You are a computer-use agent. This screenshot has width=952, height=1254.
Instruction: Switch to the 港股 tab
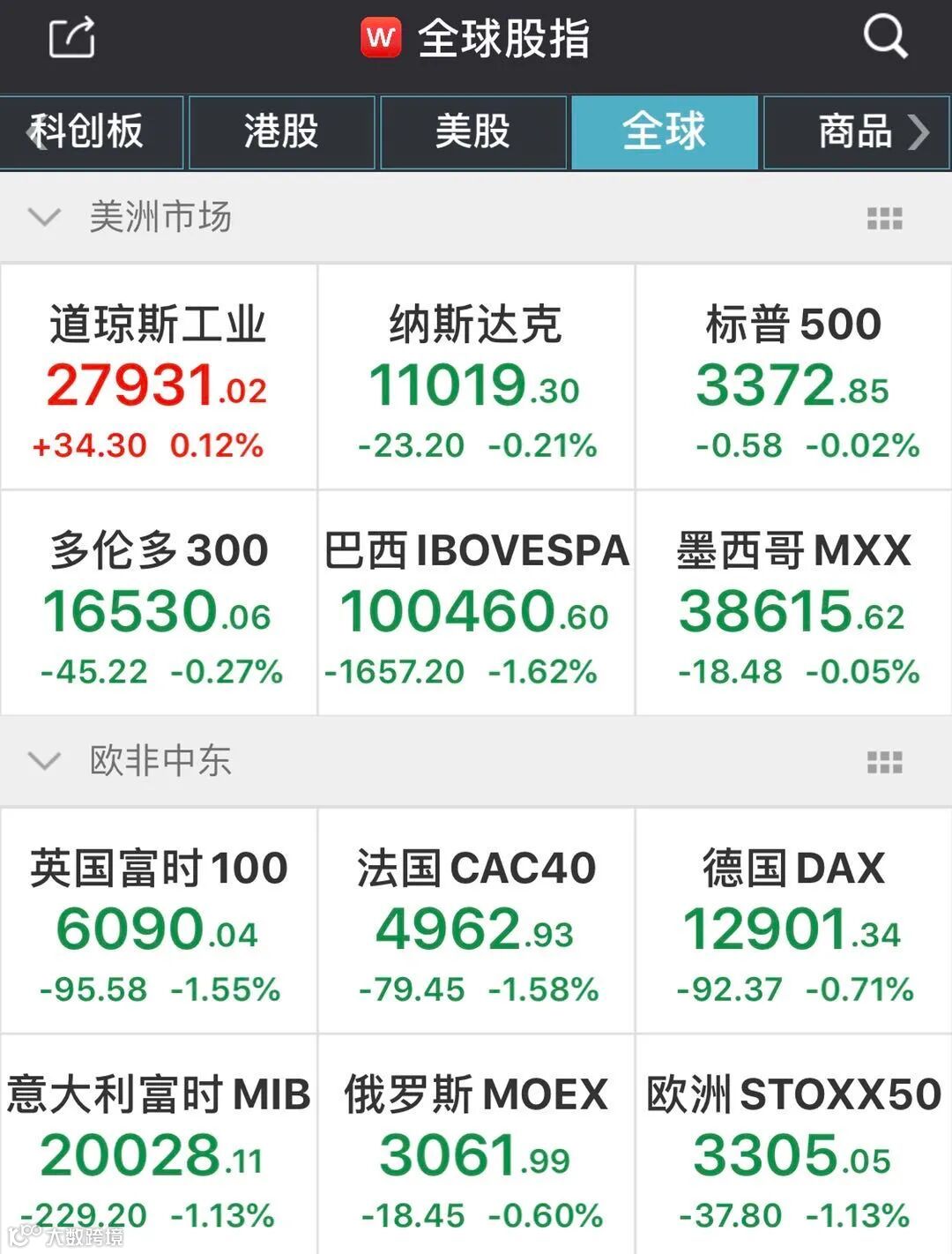click(282, 132)
